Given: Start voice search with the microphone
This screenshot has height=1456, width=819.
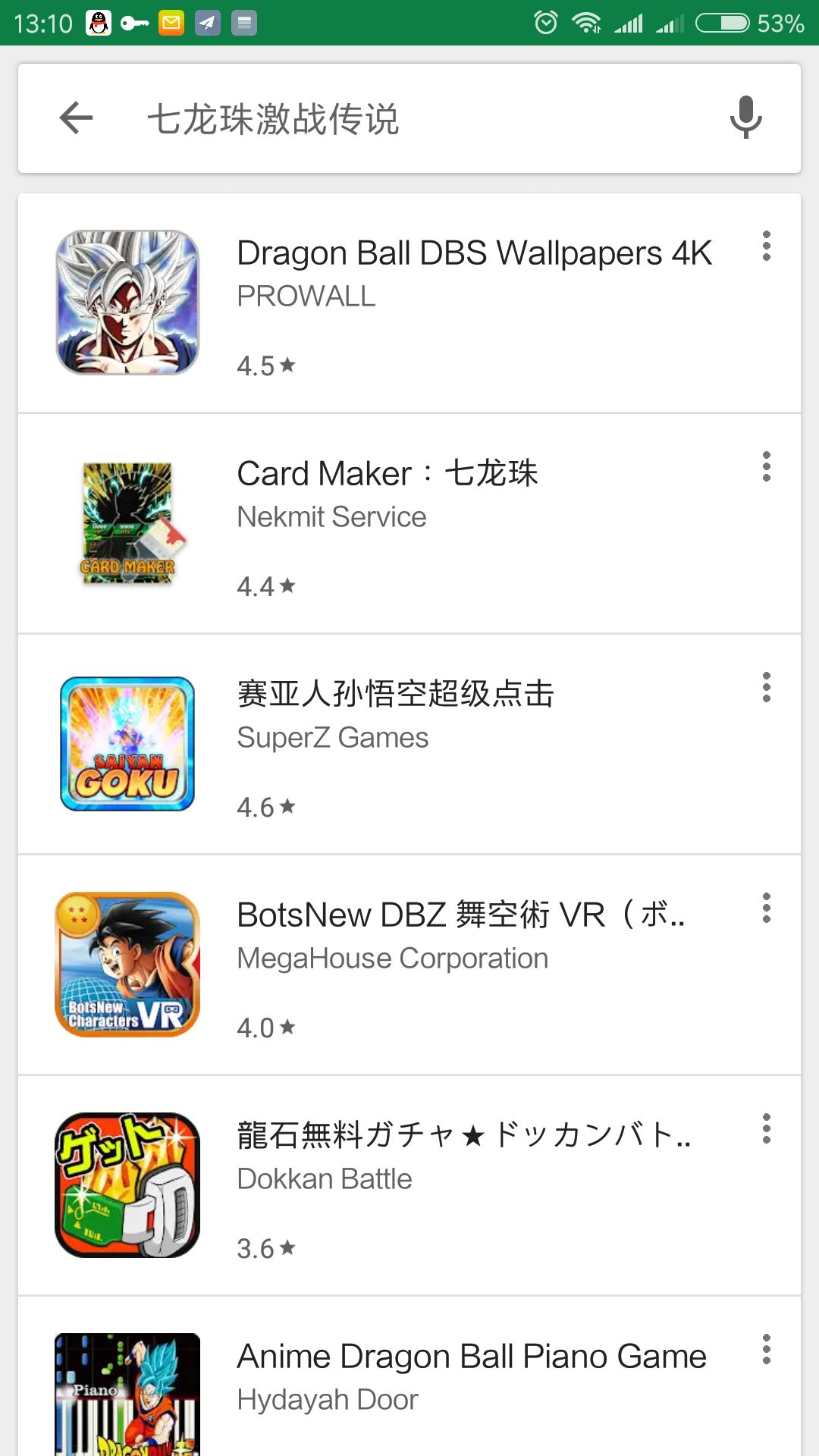Looking at the screenshot, I should pyautogui.click(x=745, y=118).
